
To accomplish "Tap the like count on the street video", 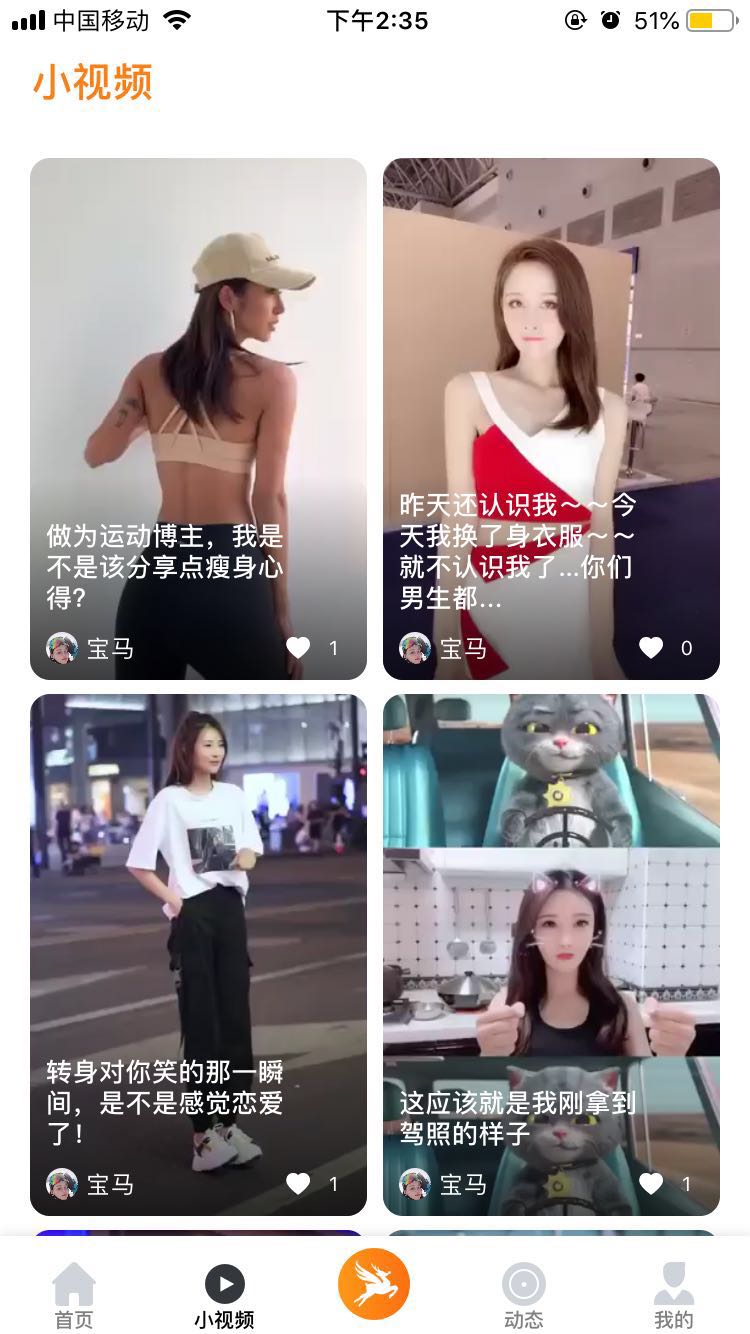I will (x=333, y=1185).
